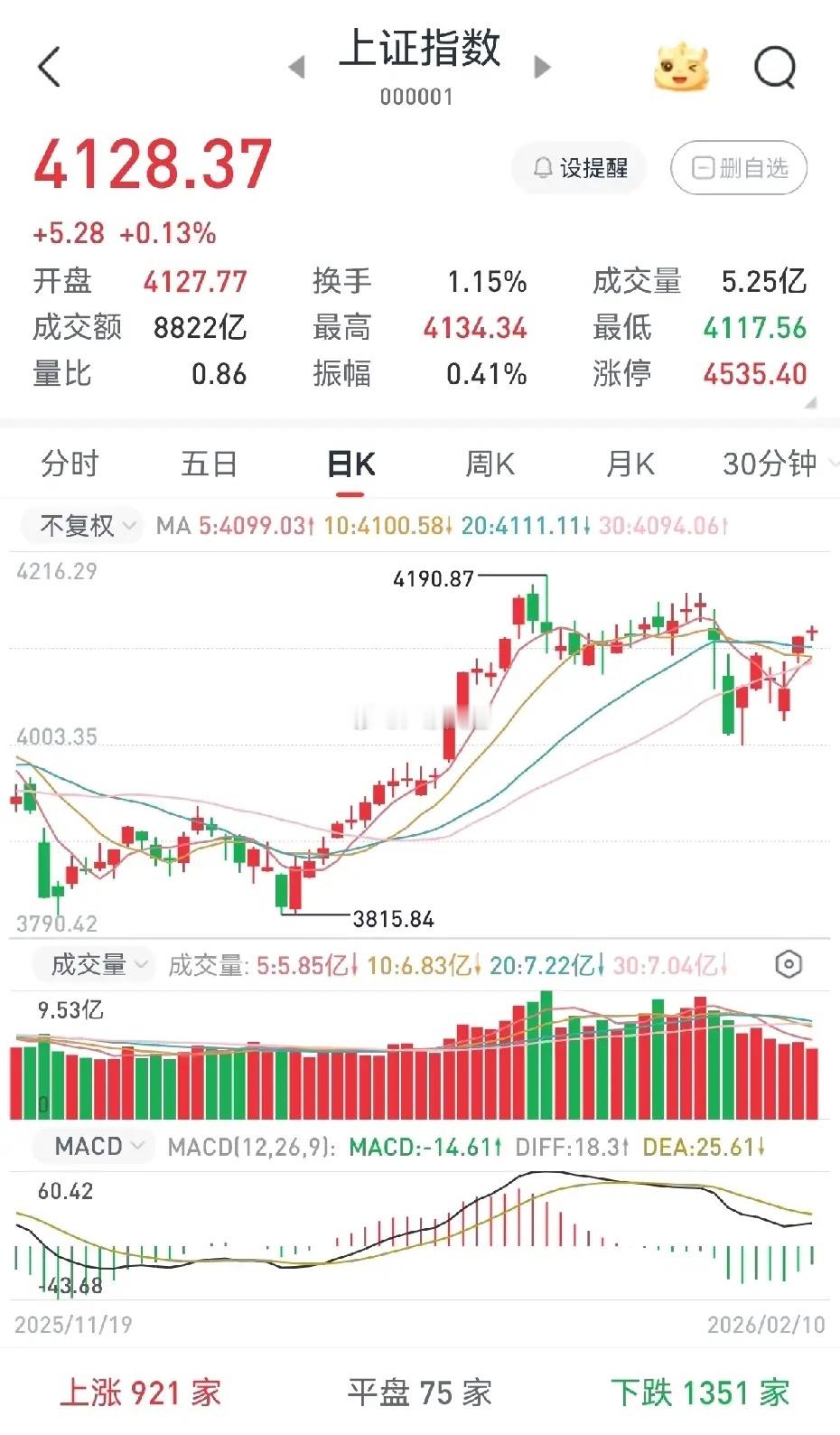Toggle 删自选 to remove from watchlist
The height and width of the screenshot is (1435, 840).
(738, 168)
